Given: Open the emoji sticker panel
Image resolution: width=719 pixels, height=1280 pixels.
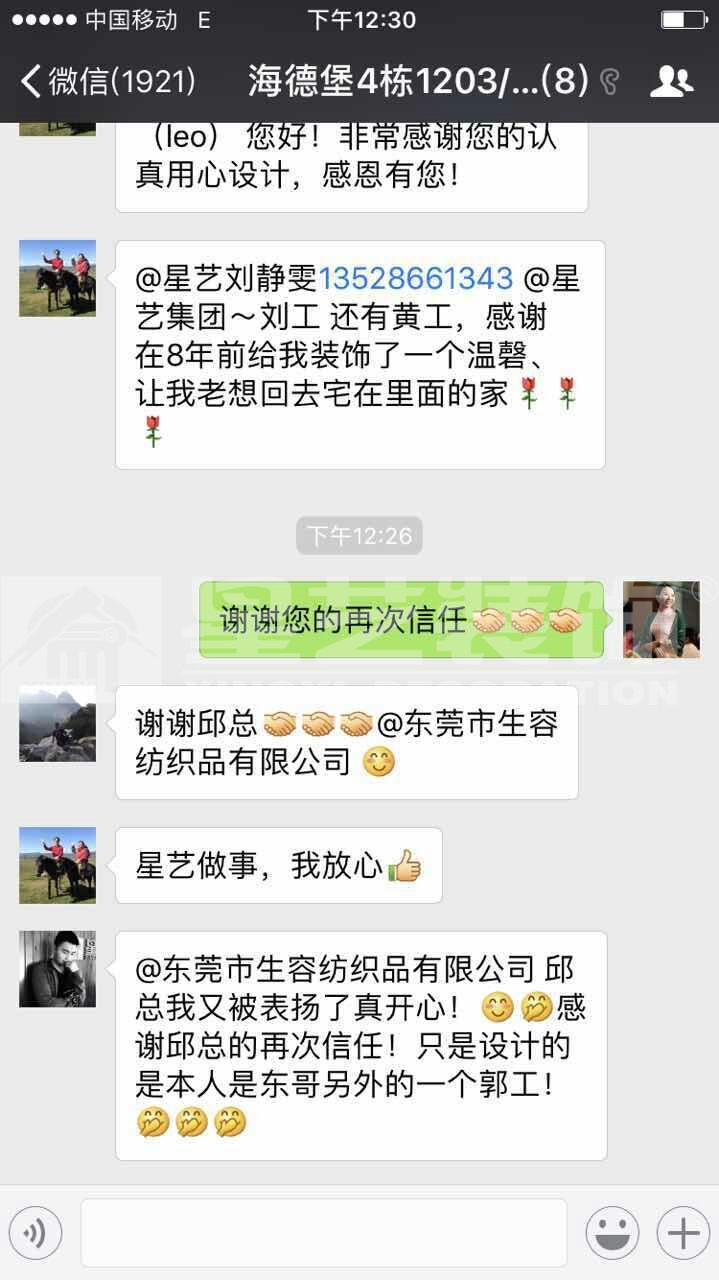Looking at the screenshot, I should coord(612,1233).
